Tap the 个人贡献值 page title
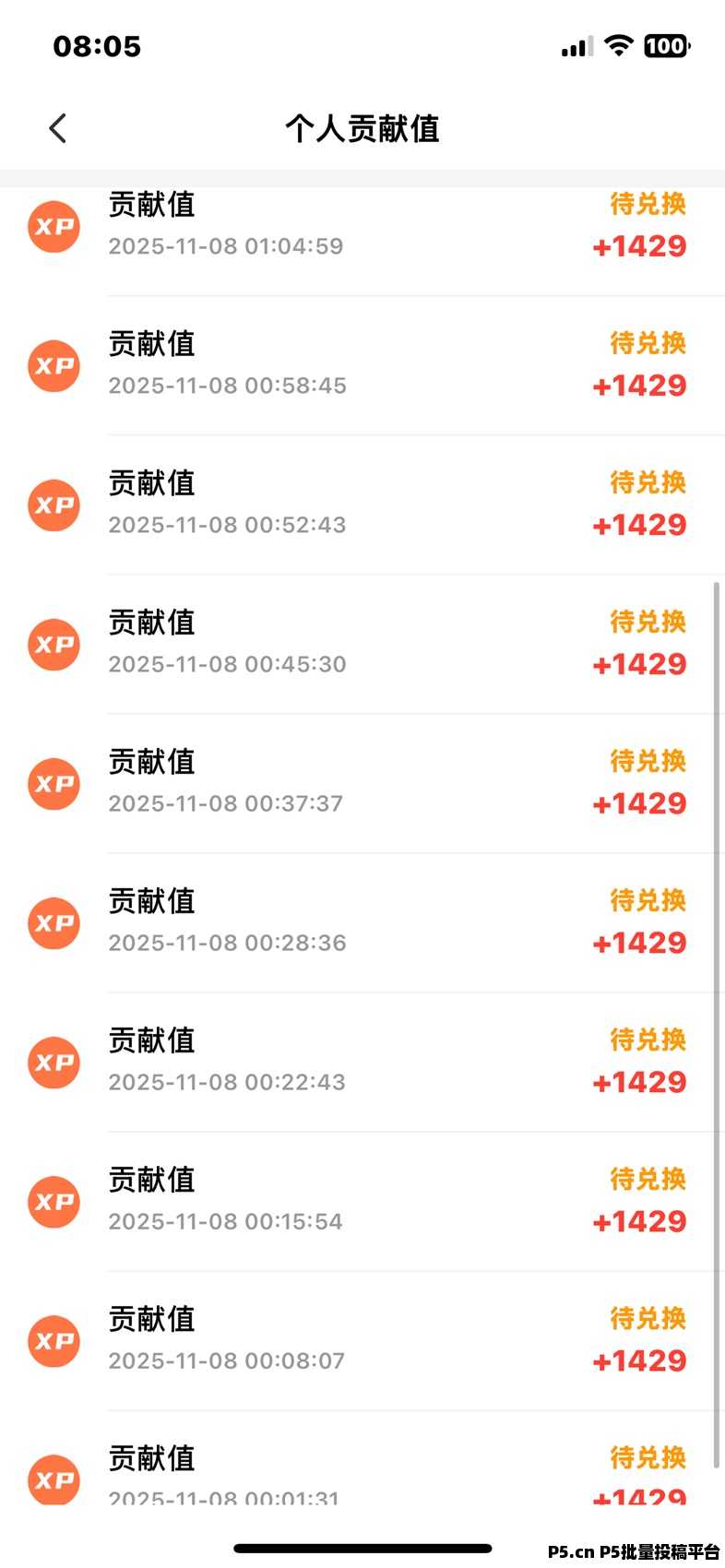Viewport: 725px width, 1568px height. [362, 130]
